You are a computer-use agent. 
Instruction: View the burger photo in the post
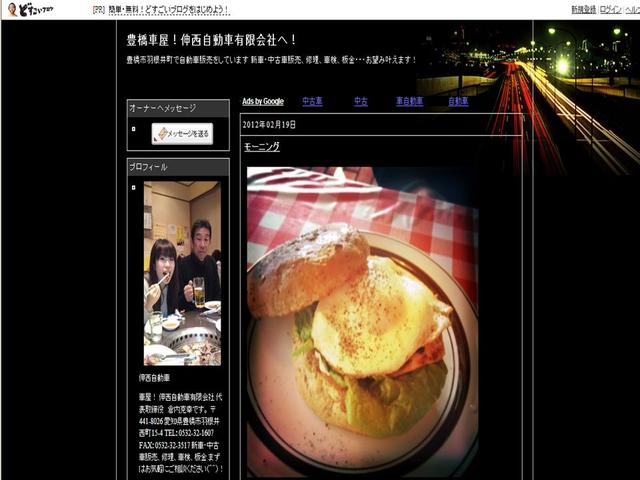pos(362,320)
